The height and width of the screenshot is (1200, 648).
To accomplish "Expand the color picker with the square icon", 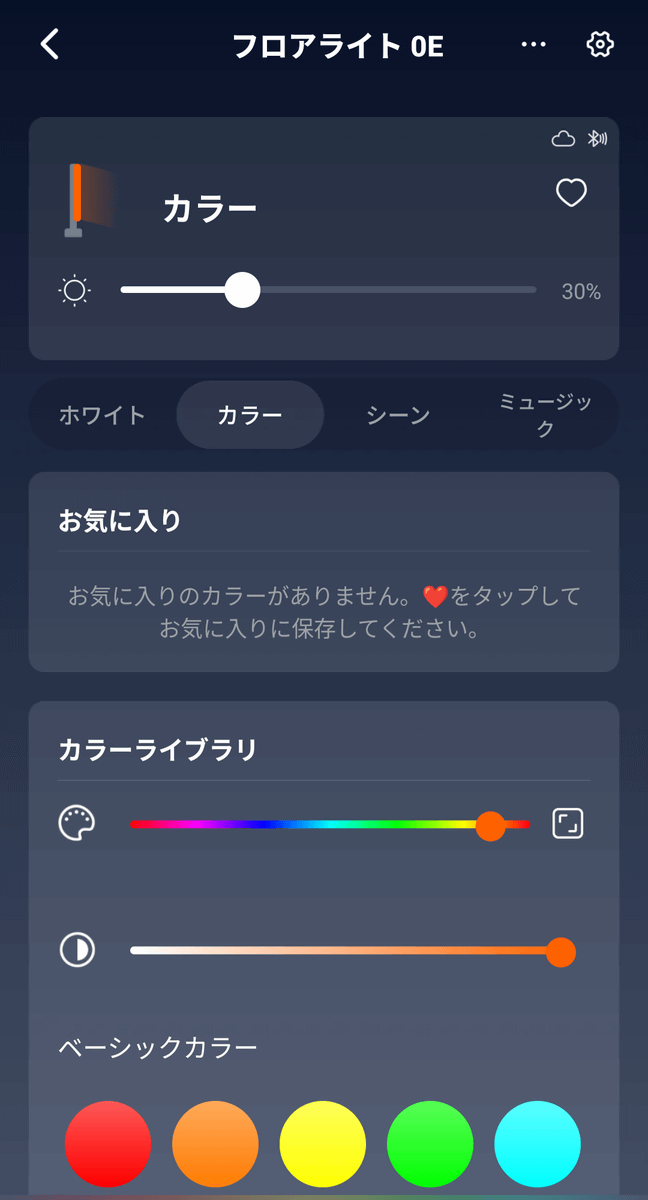I will (568, 824).
